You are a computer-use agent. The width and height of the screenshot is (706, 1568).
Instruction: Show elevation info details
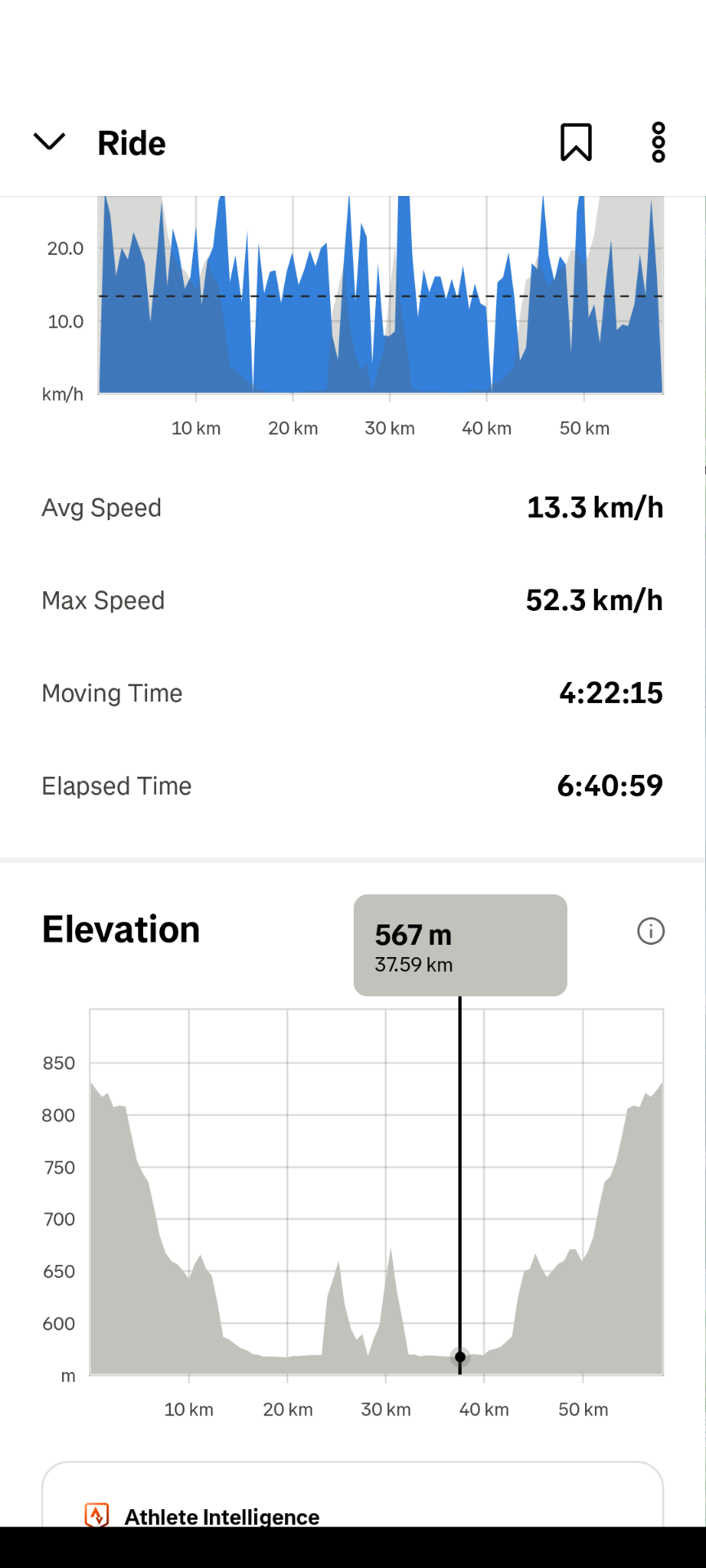(650, 931)
